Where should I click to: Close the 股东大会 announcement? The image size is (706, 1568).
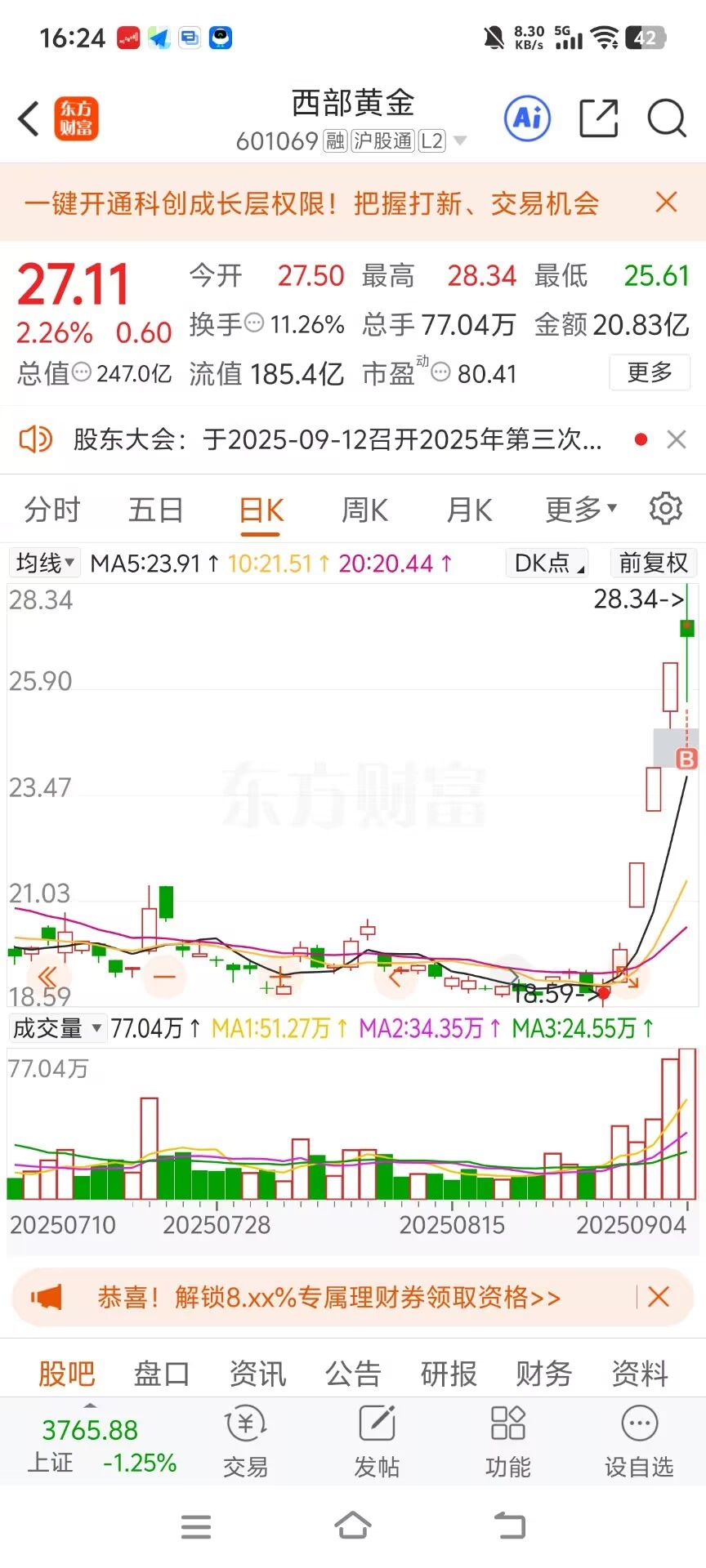676,440
